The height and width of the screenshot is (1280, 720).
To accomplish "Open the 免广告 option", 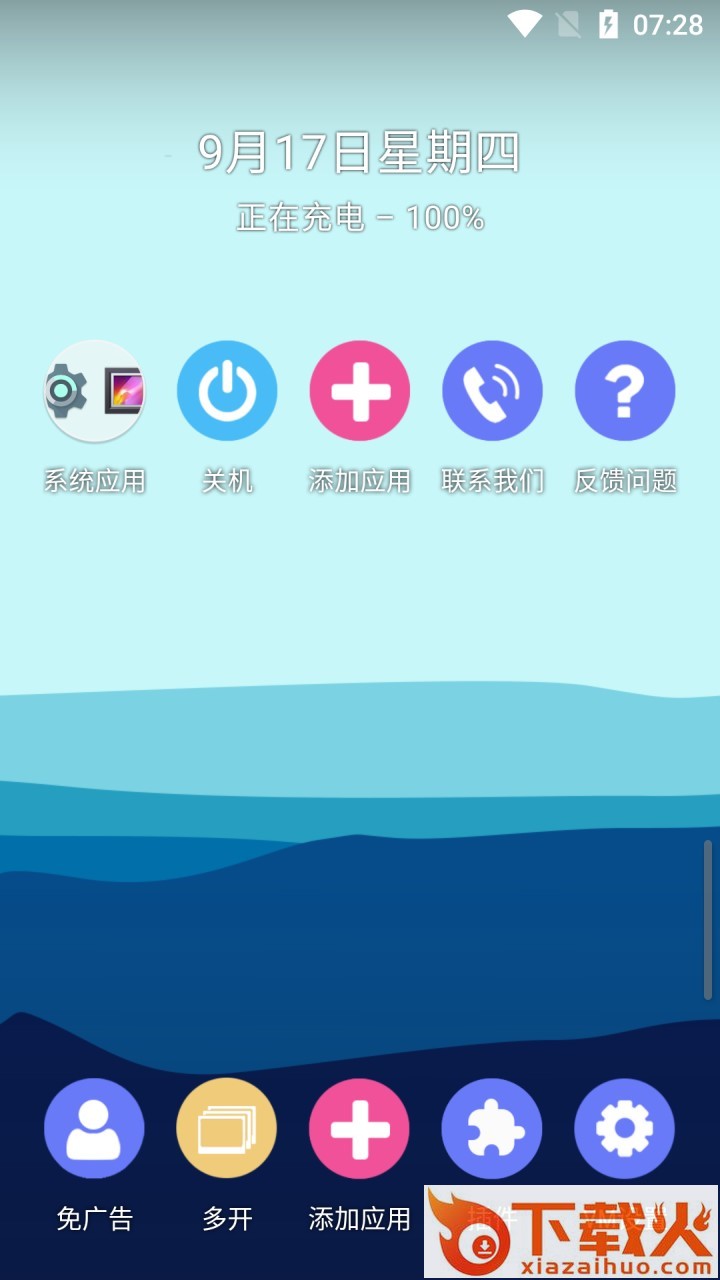I will (94, 1129).
